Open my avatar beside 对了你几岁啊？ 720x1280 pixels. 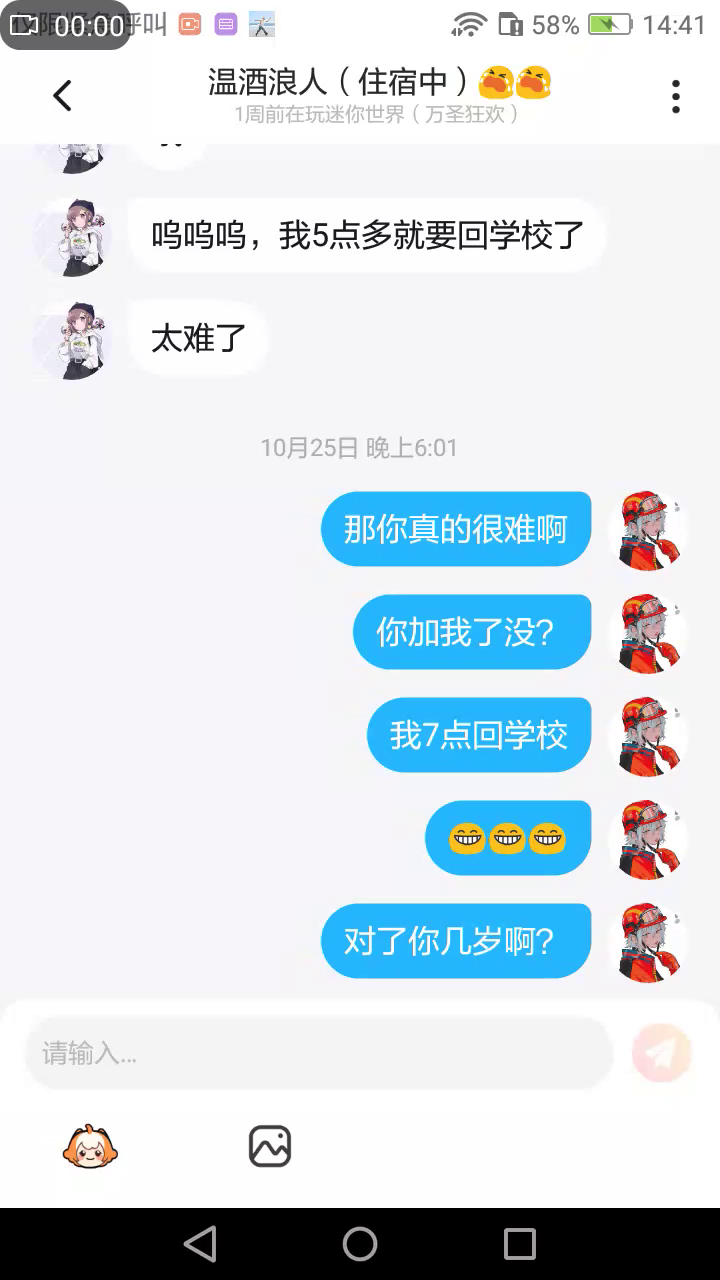tap(648, 942)
